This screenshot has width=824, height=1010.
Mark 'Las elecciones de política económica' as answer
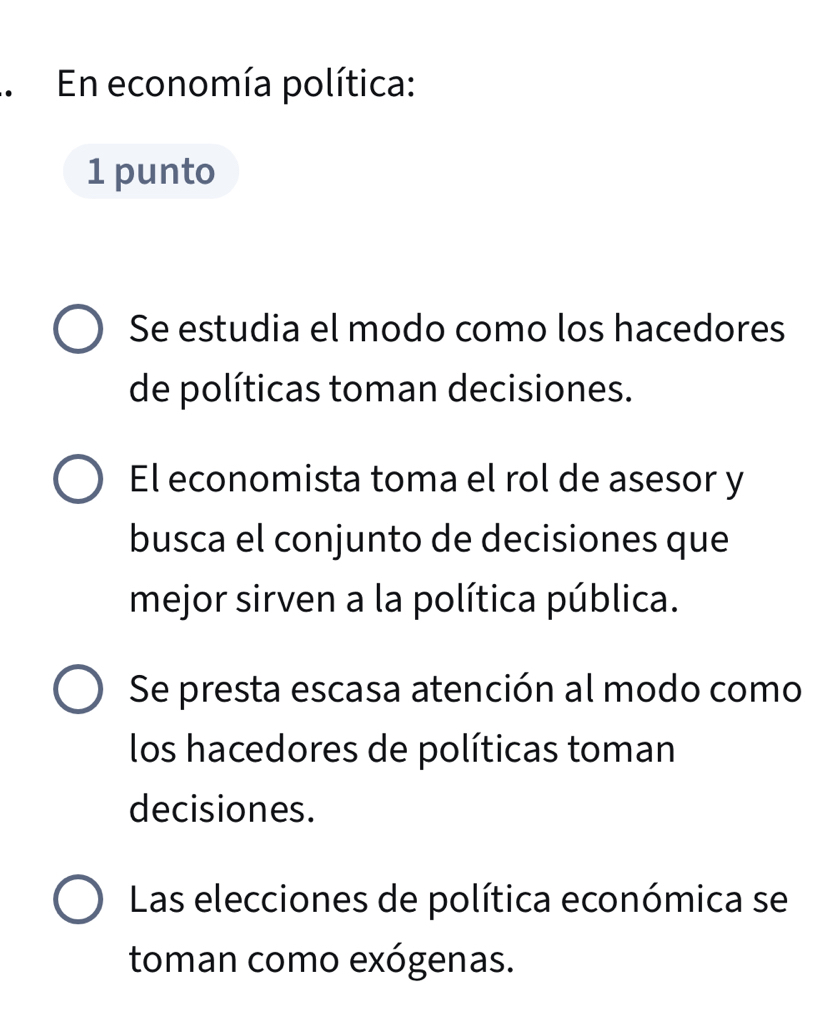[77, 902]
